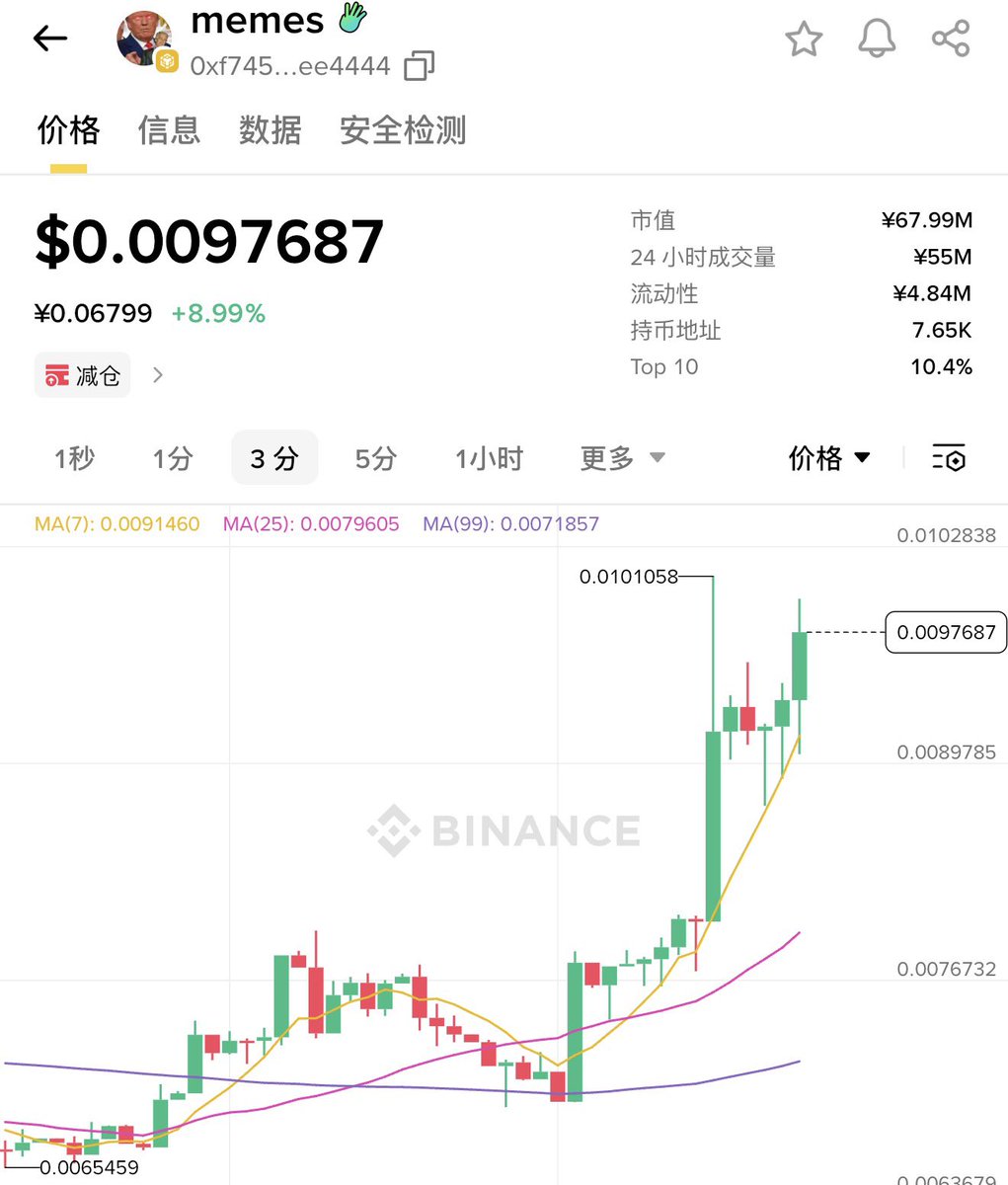Switch to the 数据 tab
The image size is (1008, 1185).
pyautogui.click(x=270, y=130)
